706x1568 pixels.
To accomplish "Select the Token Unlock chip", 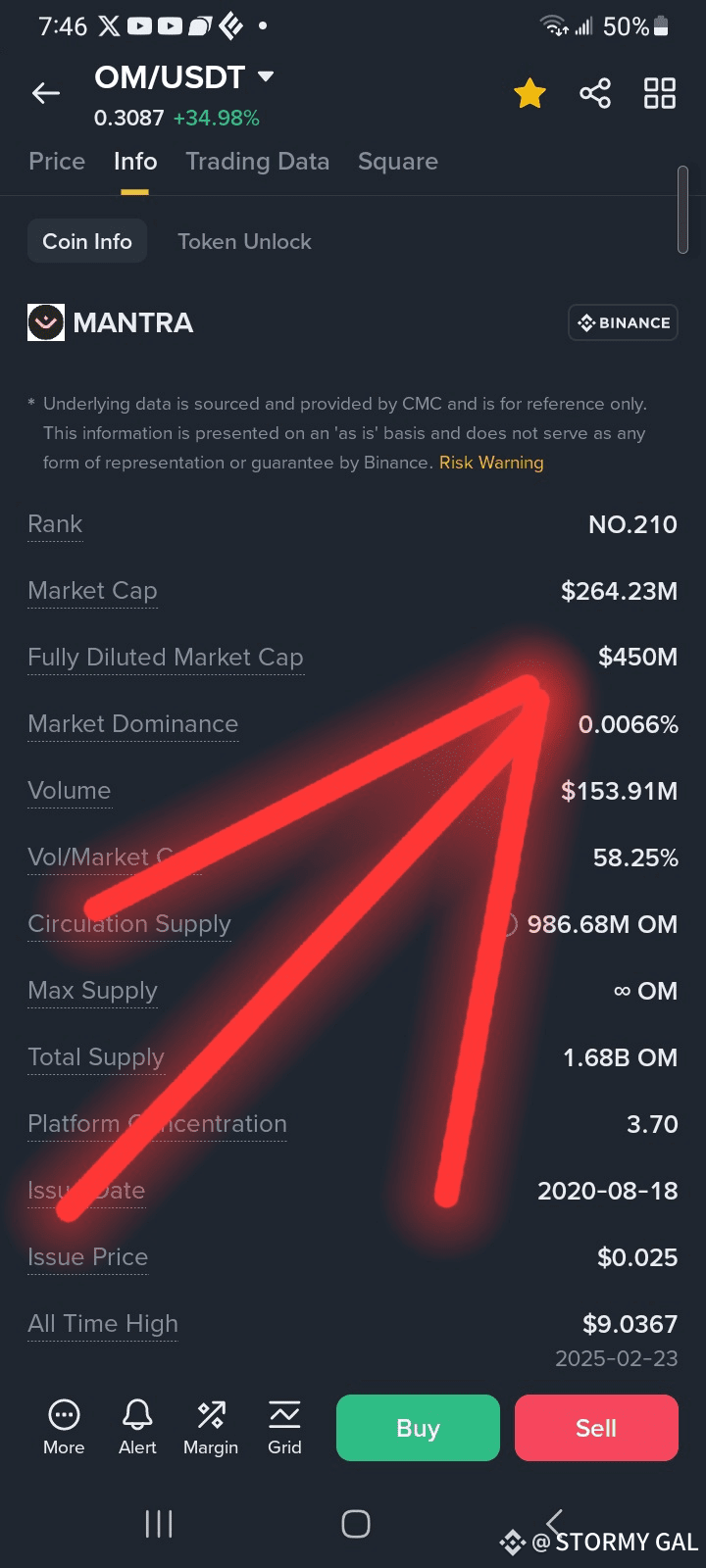I will click(244, 241).
